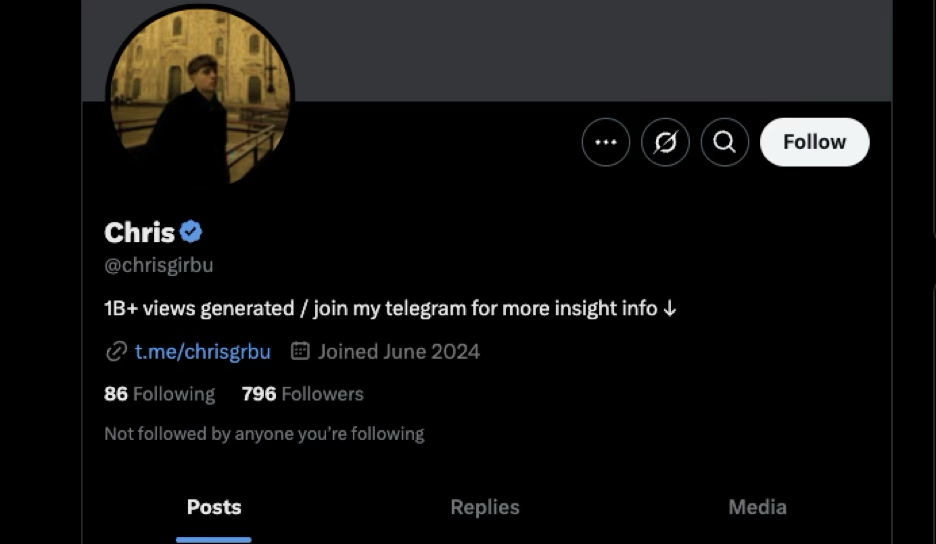Image resolution: width=936 pixels, height=544 pixels.
Task: Switch to the Media tab
Action: pyautogui.click(x=757, y=507)
